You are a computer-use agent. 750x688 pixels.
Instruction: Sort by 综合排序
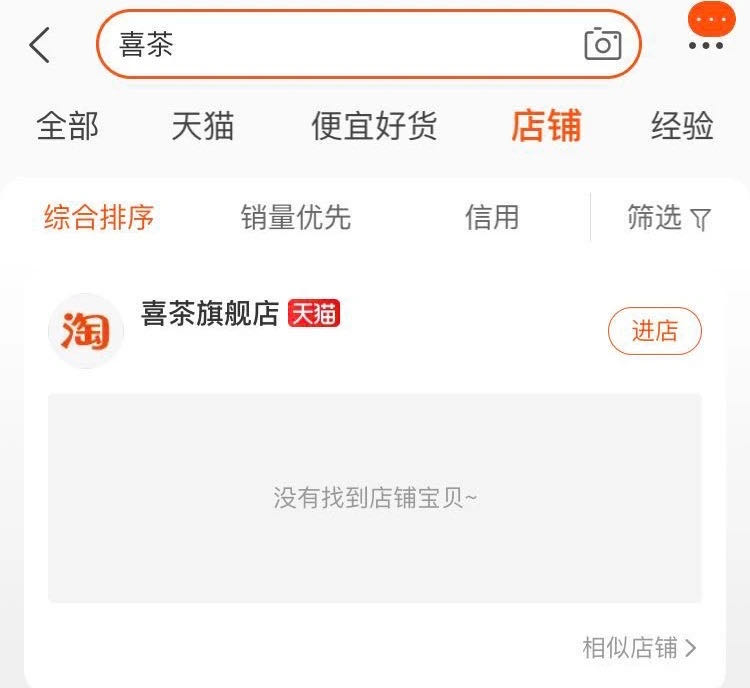99,217
